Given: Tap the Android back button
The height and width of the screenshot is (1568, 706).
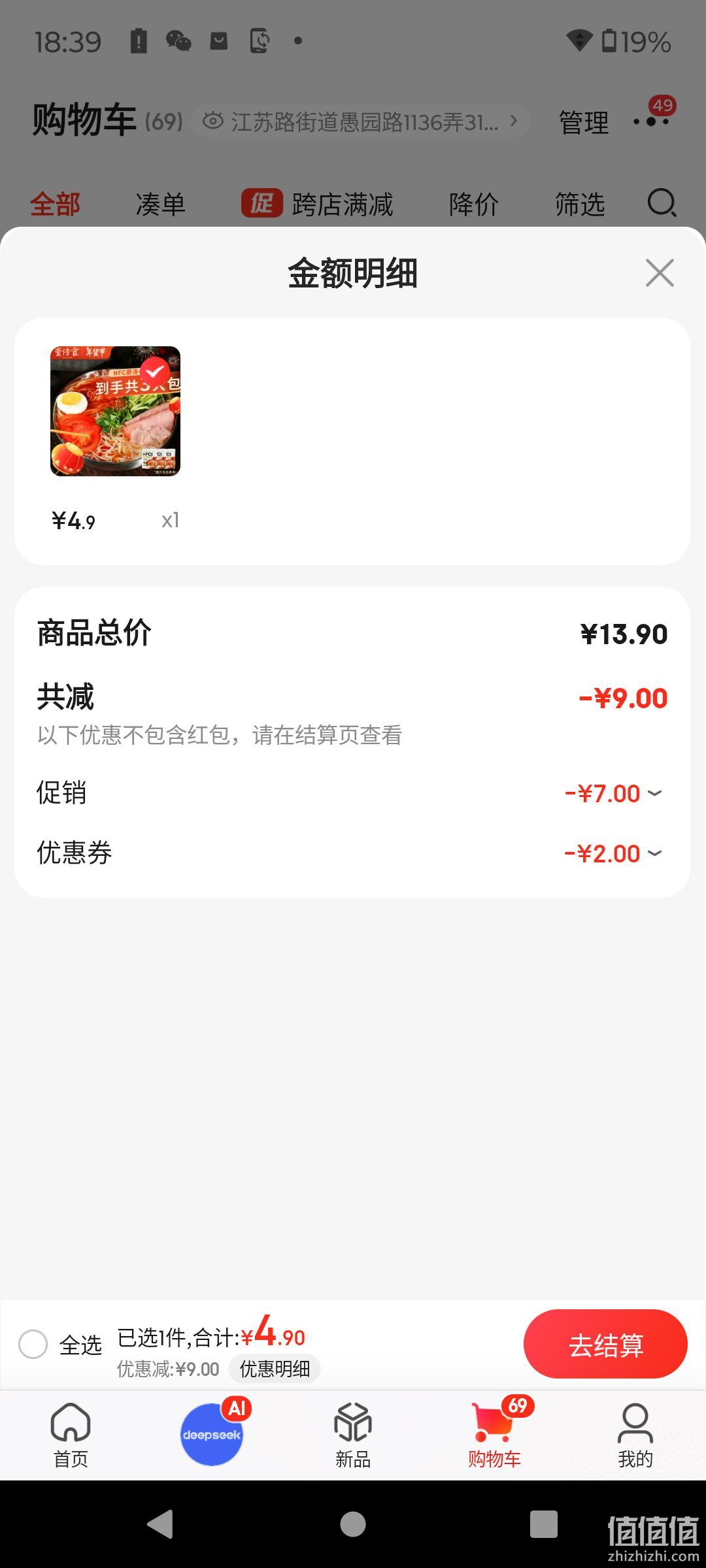Looking at the screenshot, I should point(160,1525).
